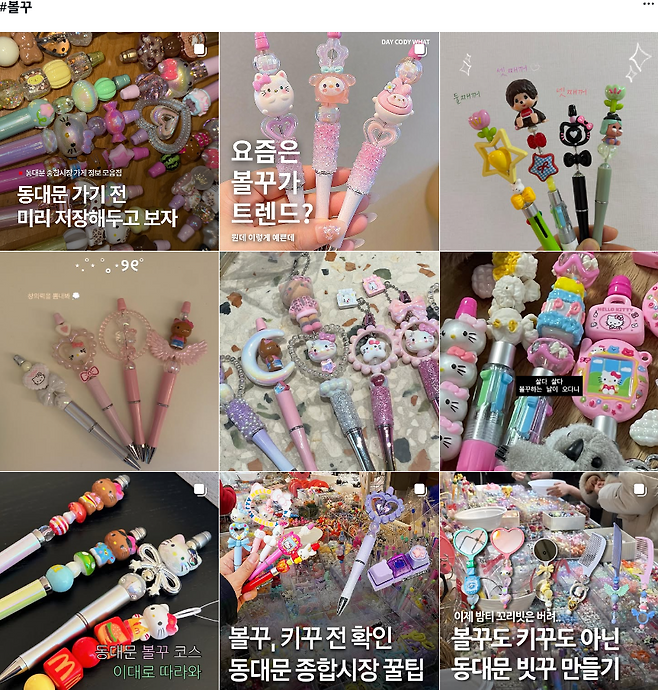Image resolution: width=658 pixels, height=690 pixels.
Task: Open the Hello Kitty tamagotchi post
Action: [548, 361]
